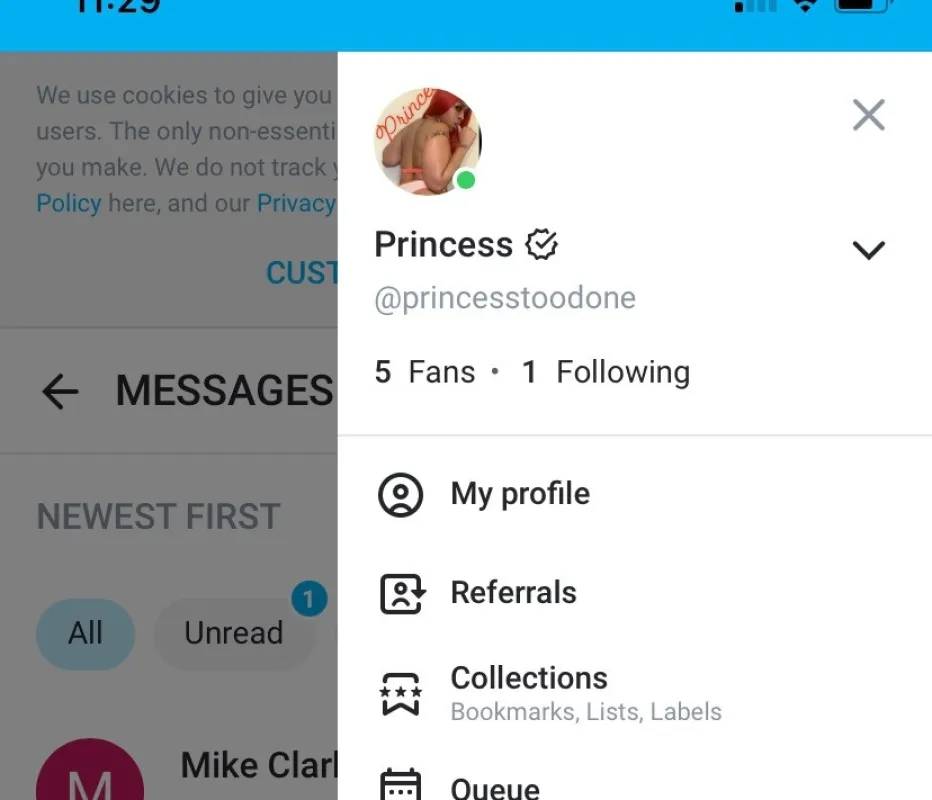Open the Queue menu item

(495, 787)
